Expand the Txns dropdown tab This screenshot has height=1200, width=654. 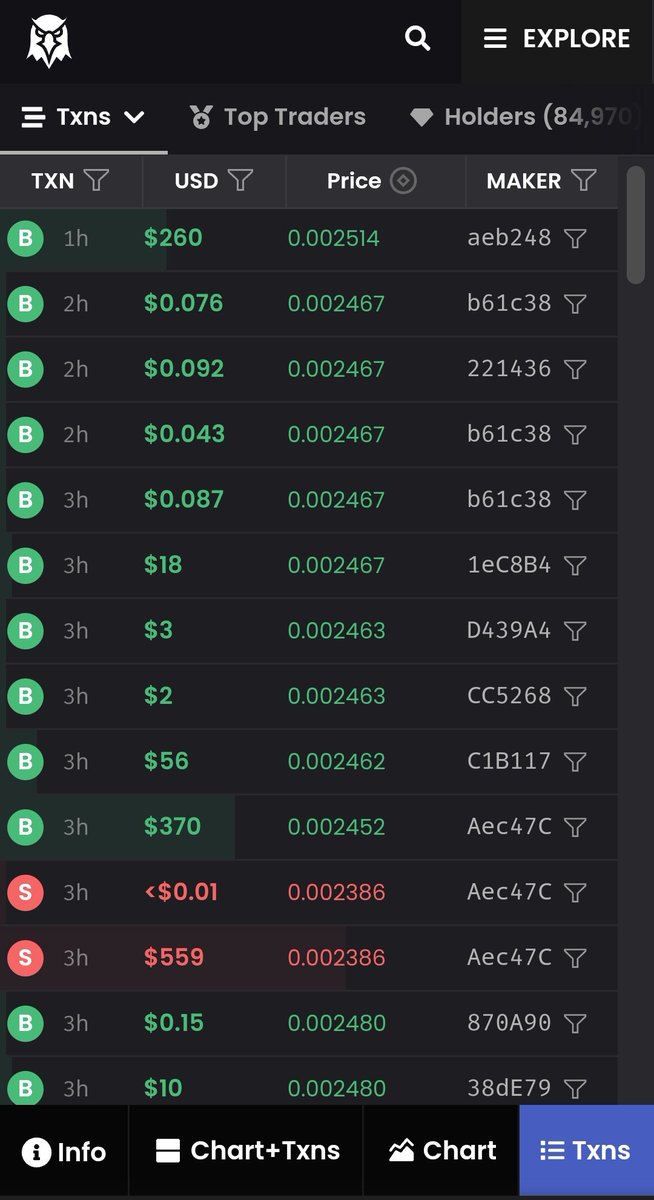(x=84, y=117)
